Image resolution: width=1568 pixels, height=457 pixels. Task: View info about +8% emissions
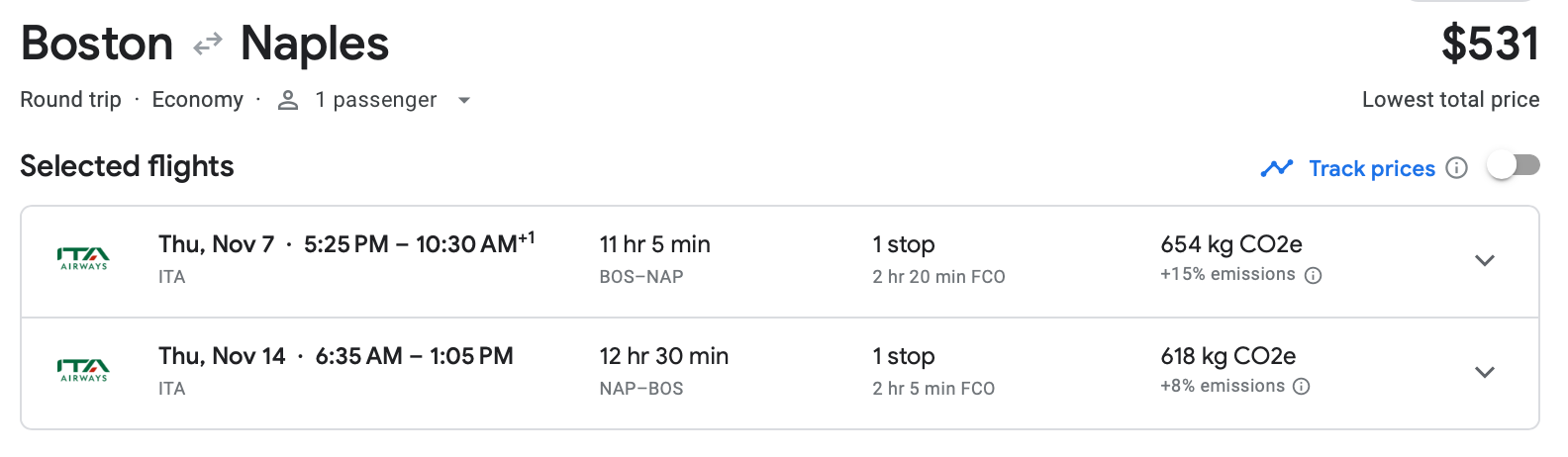(1302, 387)
